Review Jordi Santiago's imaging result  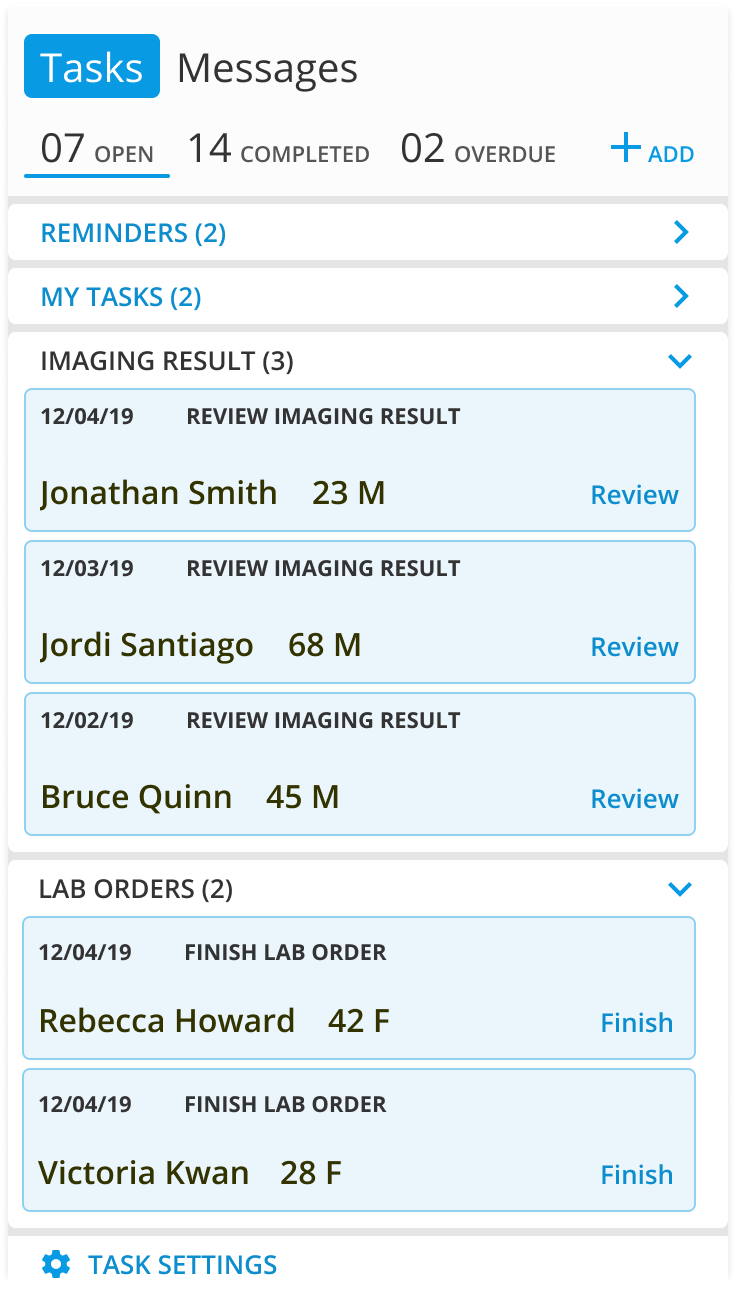click(634, 647)
